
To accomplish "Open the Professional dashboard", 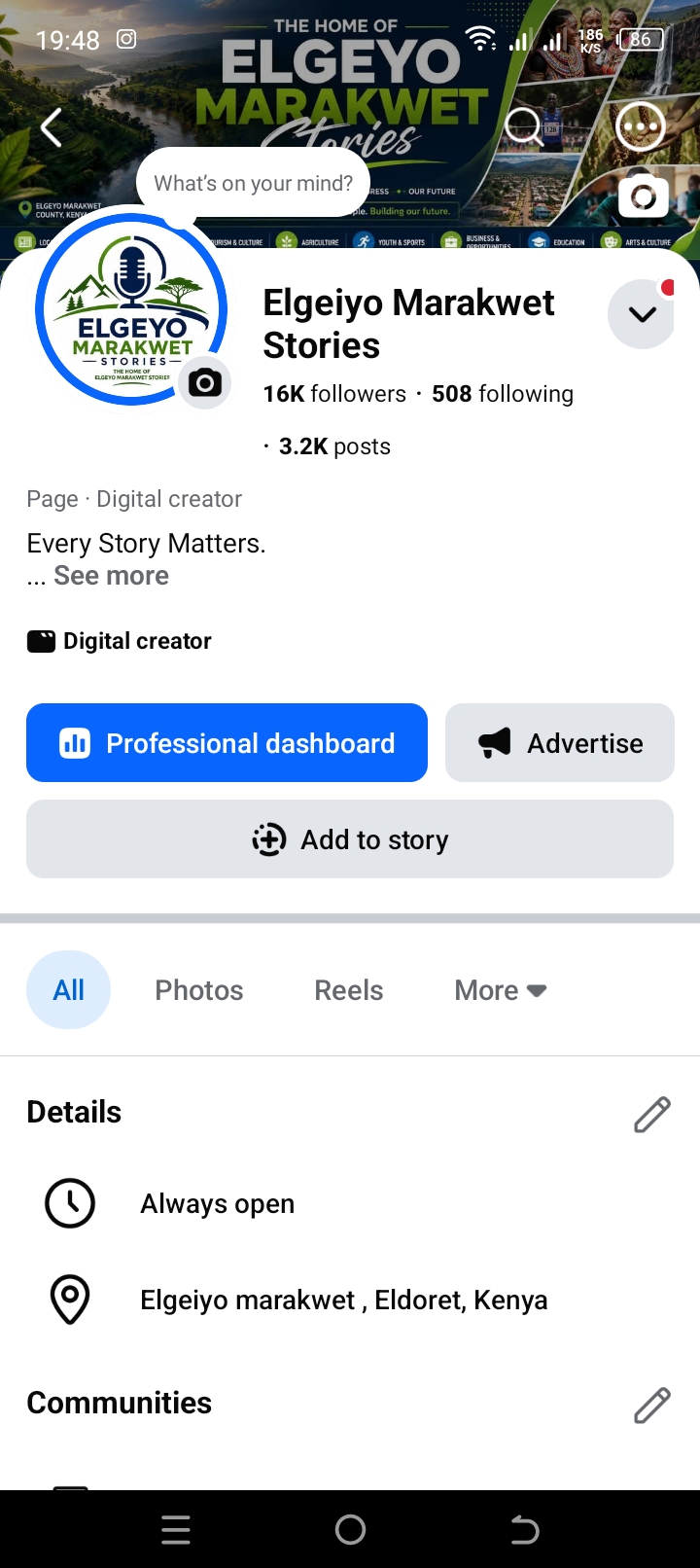I will click(227, 743).
